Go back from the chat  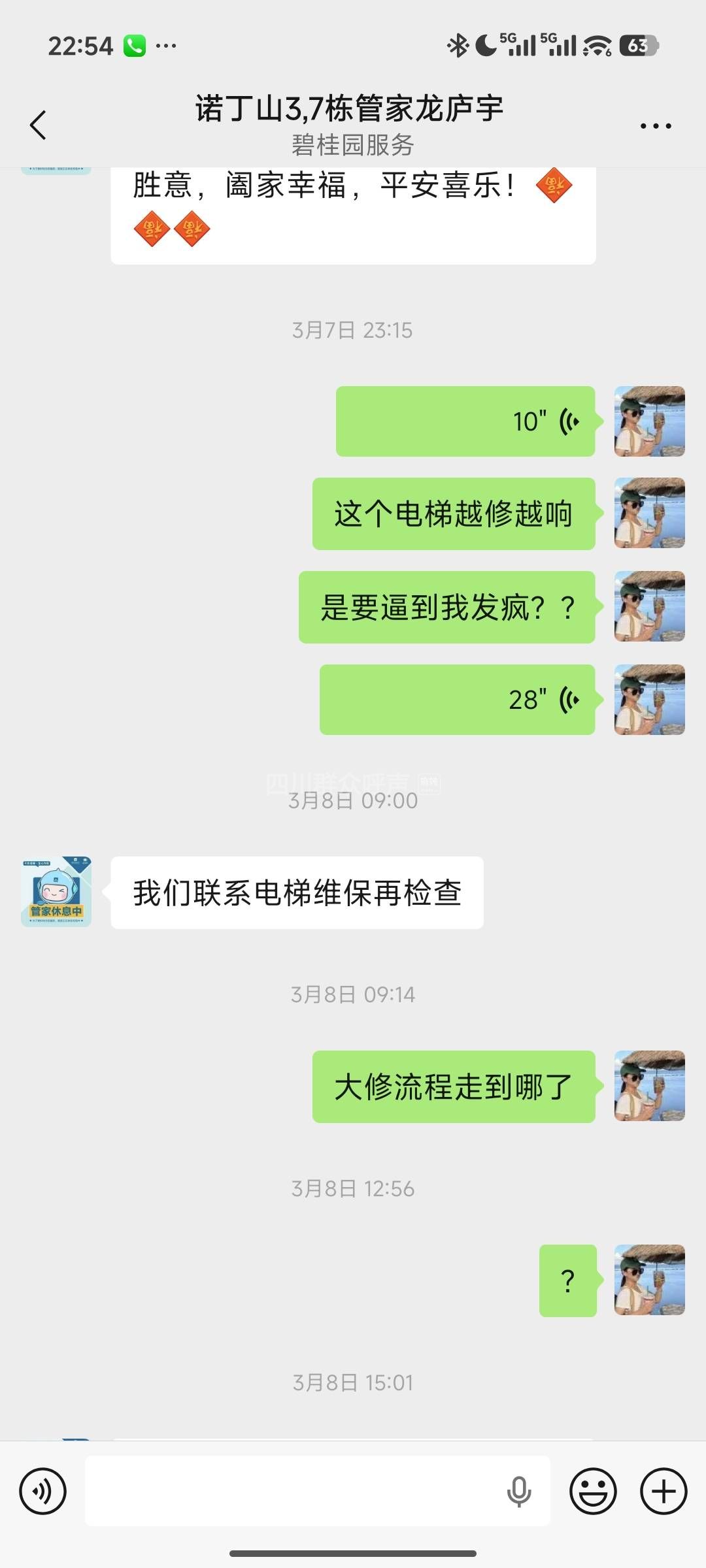pos(39,125)
